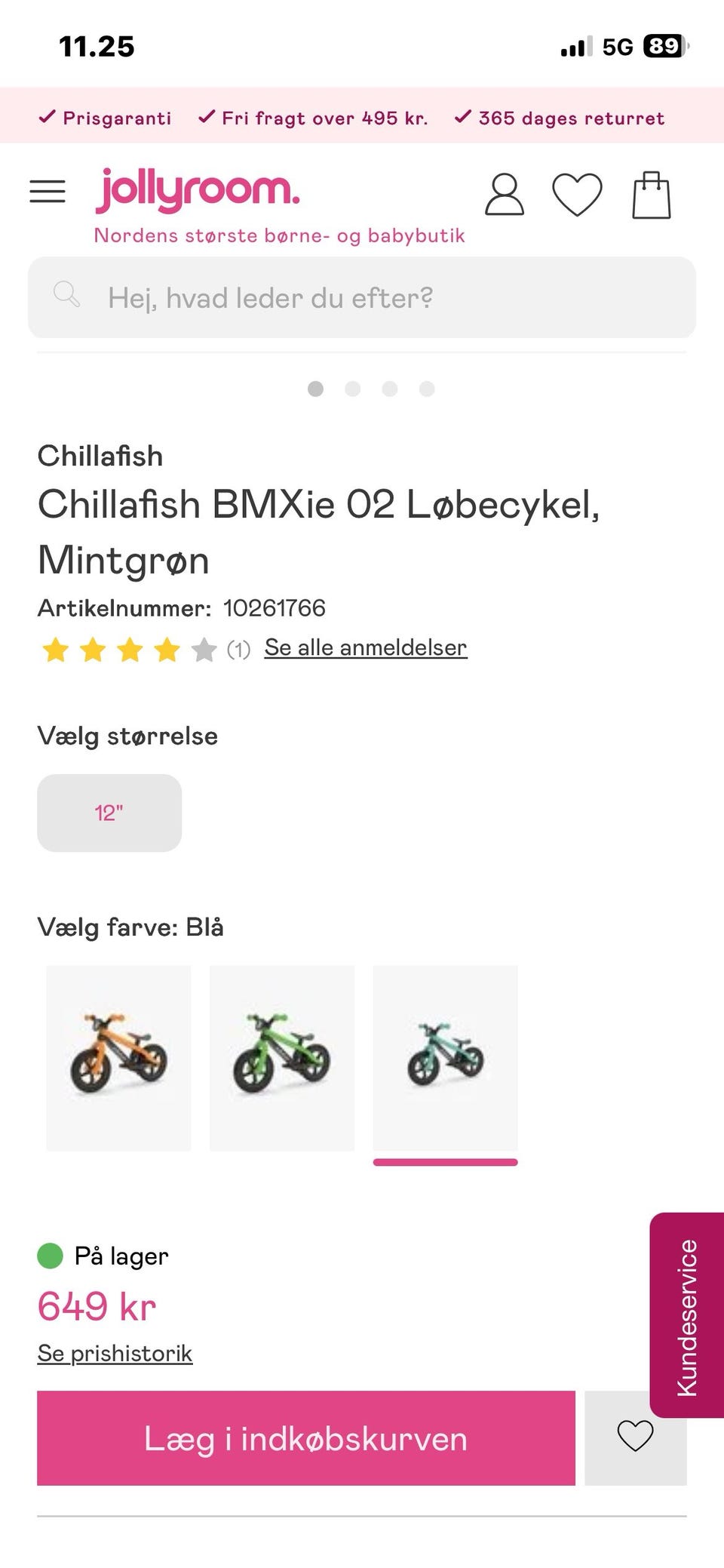Click the Jollyroom logo
Image resolution: width=724 pixels, height=1568 pixels.
(x=196, y=190)
